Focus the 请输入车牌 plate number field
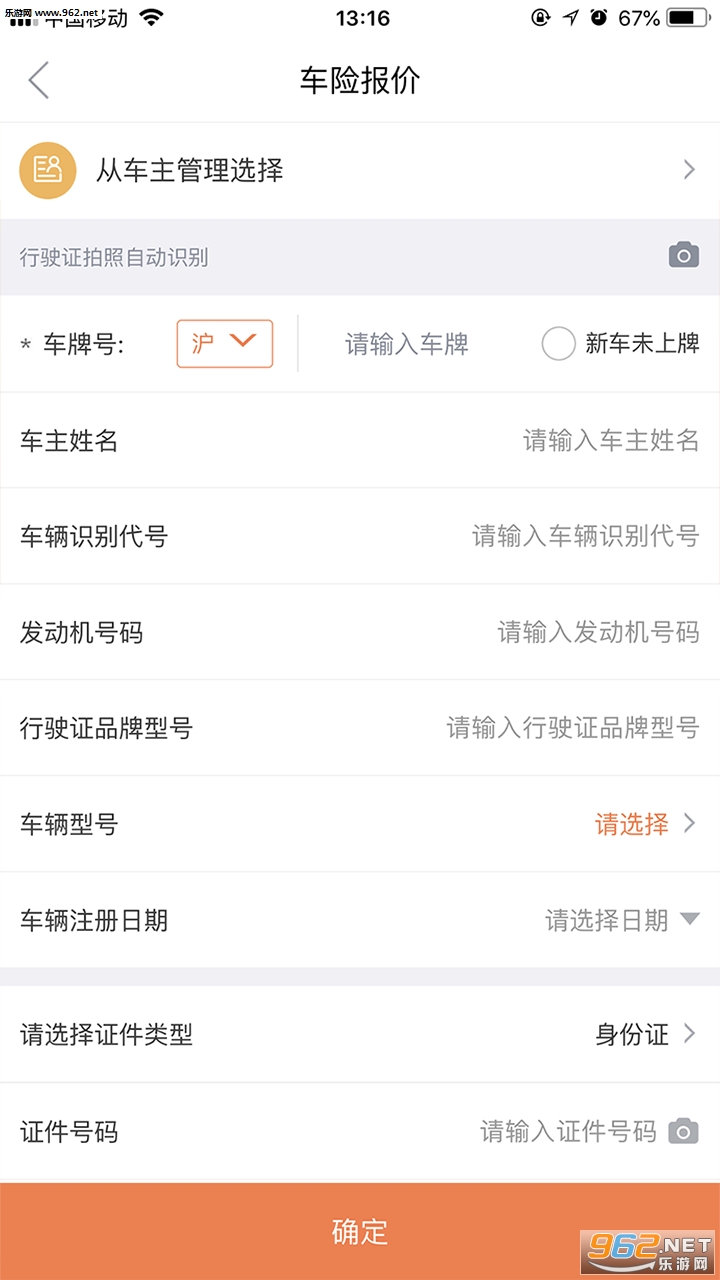720x1280 pixels. (x=407, y=344)
